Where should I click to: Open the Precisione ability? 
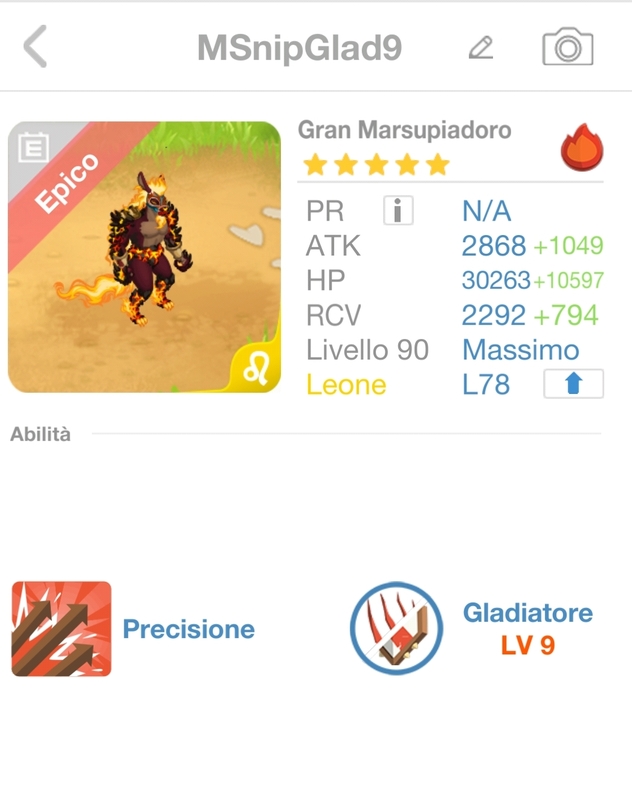[62, 629]
